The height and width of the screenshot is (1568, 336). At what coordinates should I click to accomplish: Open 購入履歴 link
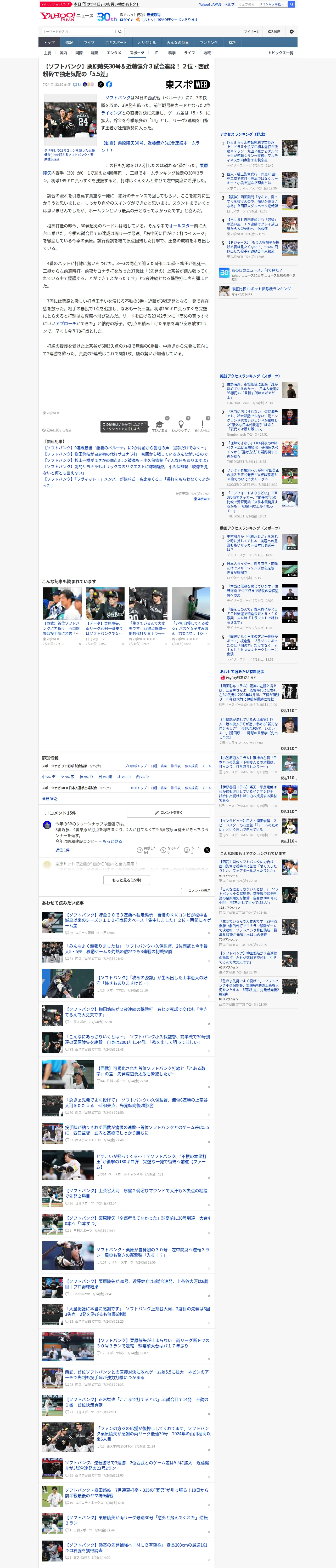coord(274,32)
